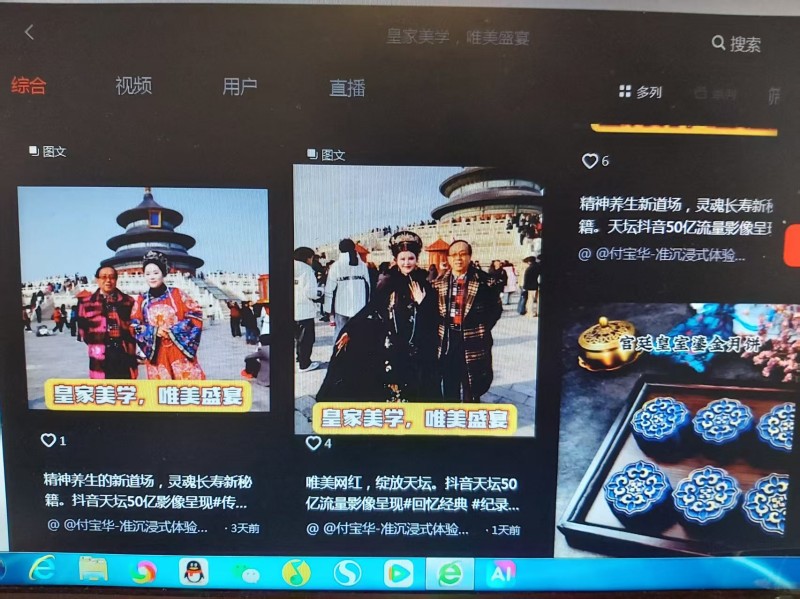This screenshot has width=800, height=599.
Task: Like the post with 4 likes
Action: click(x=313, y=443)
